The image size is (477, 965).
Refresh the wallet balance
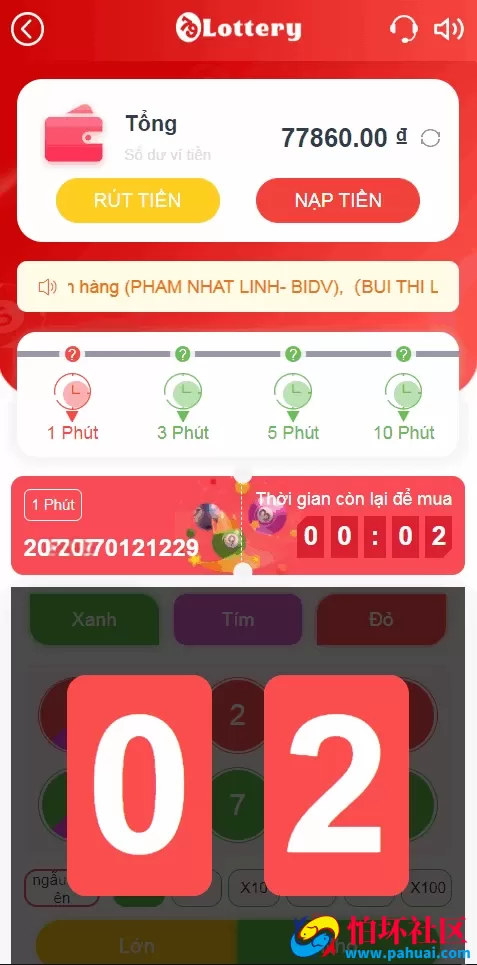(430, 138)
